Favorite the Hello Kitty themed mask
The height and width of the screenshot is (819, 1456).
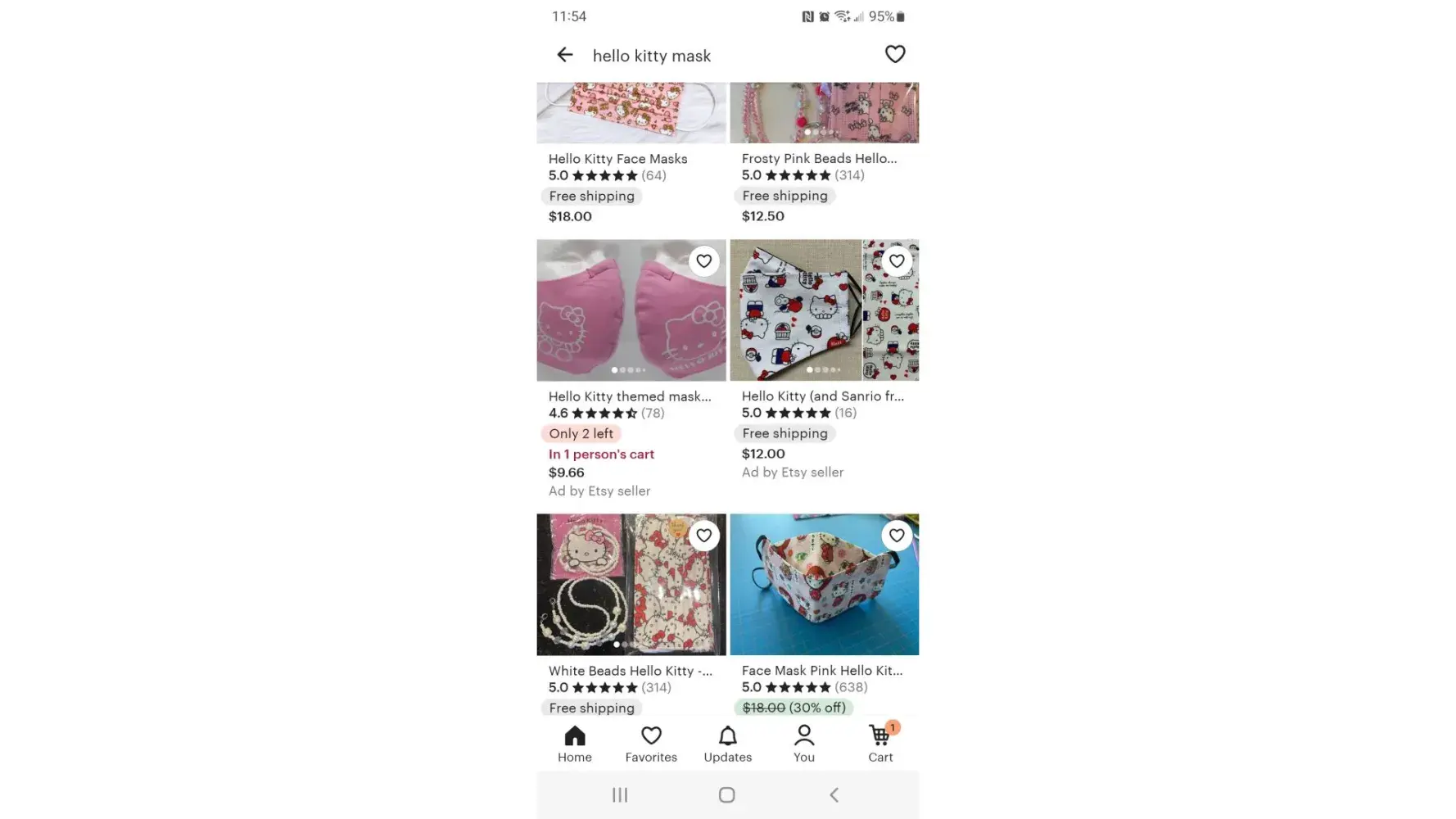point(703,261)
